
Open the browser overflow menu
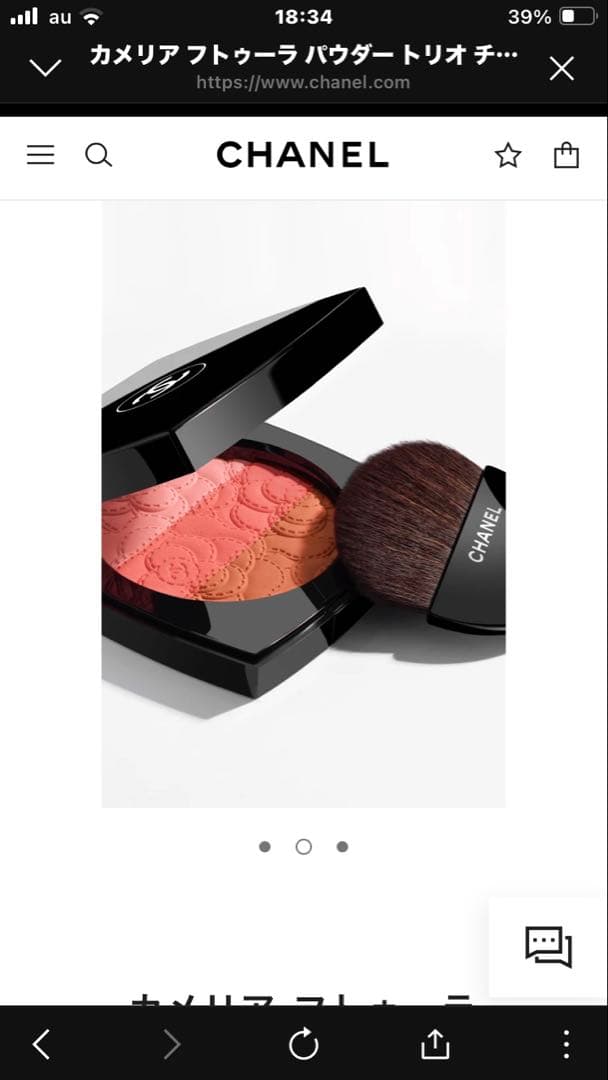(x=566, y=1044)
